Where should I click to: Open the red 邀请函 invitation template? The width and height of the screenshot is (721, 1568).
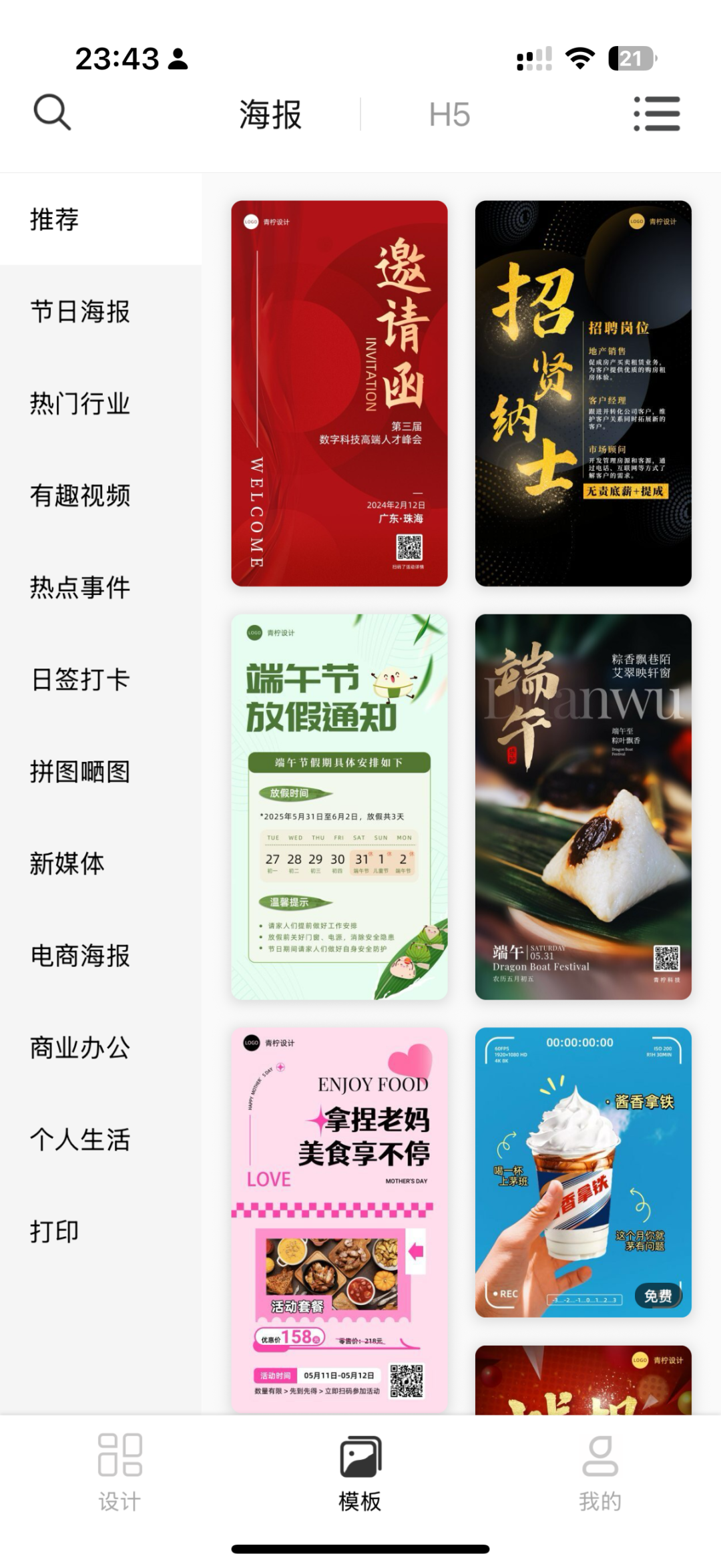point(339,393)
